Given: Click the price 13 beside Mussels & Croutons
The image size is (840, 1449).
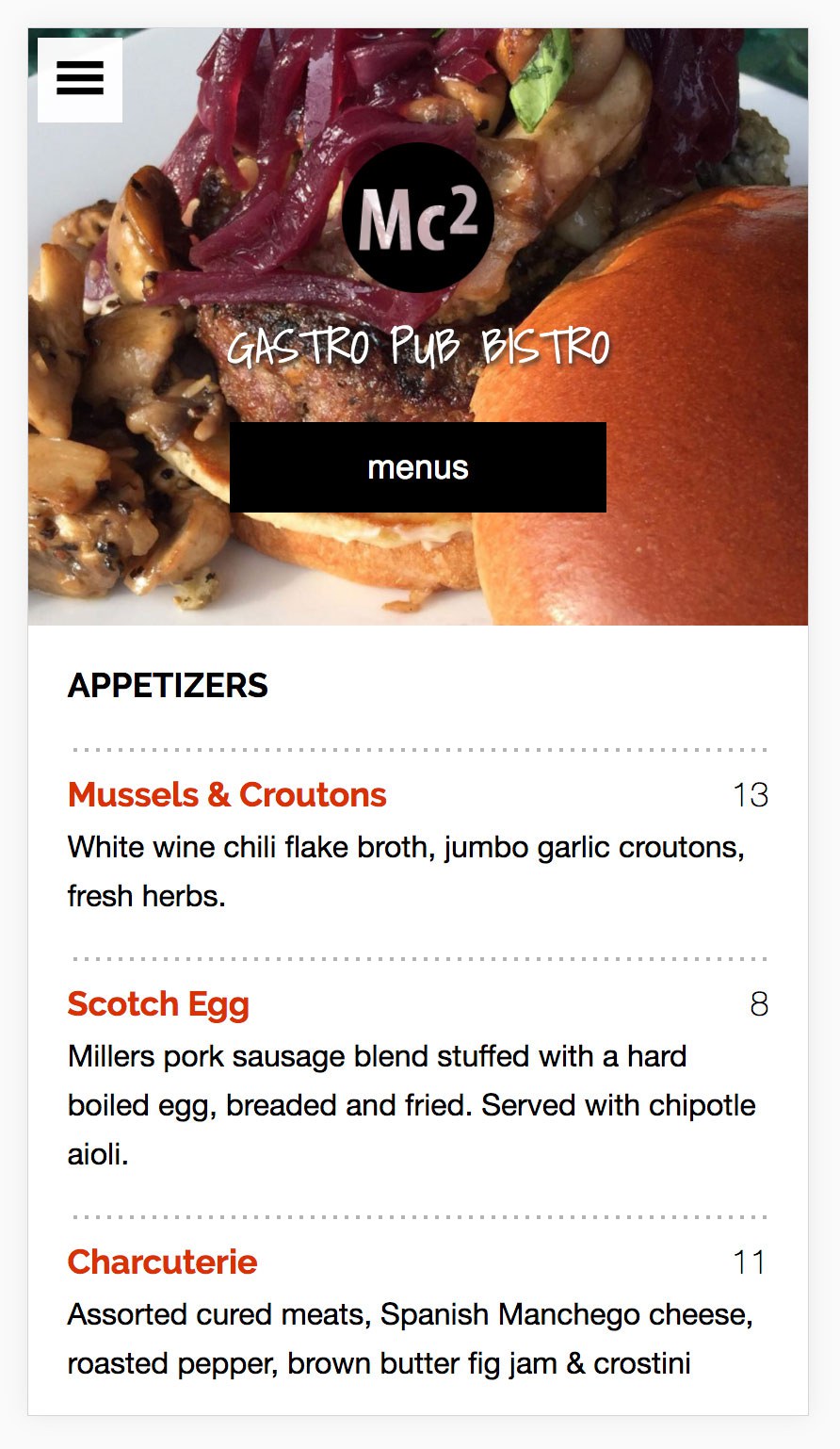Looking at the screenshot, I should [753, 794].
